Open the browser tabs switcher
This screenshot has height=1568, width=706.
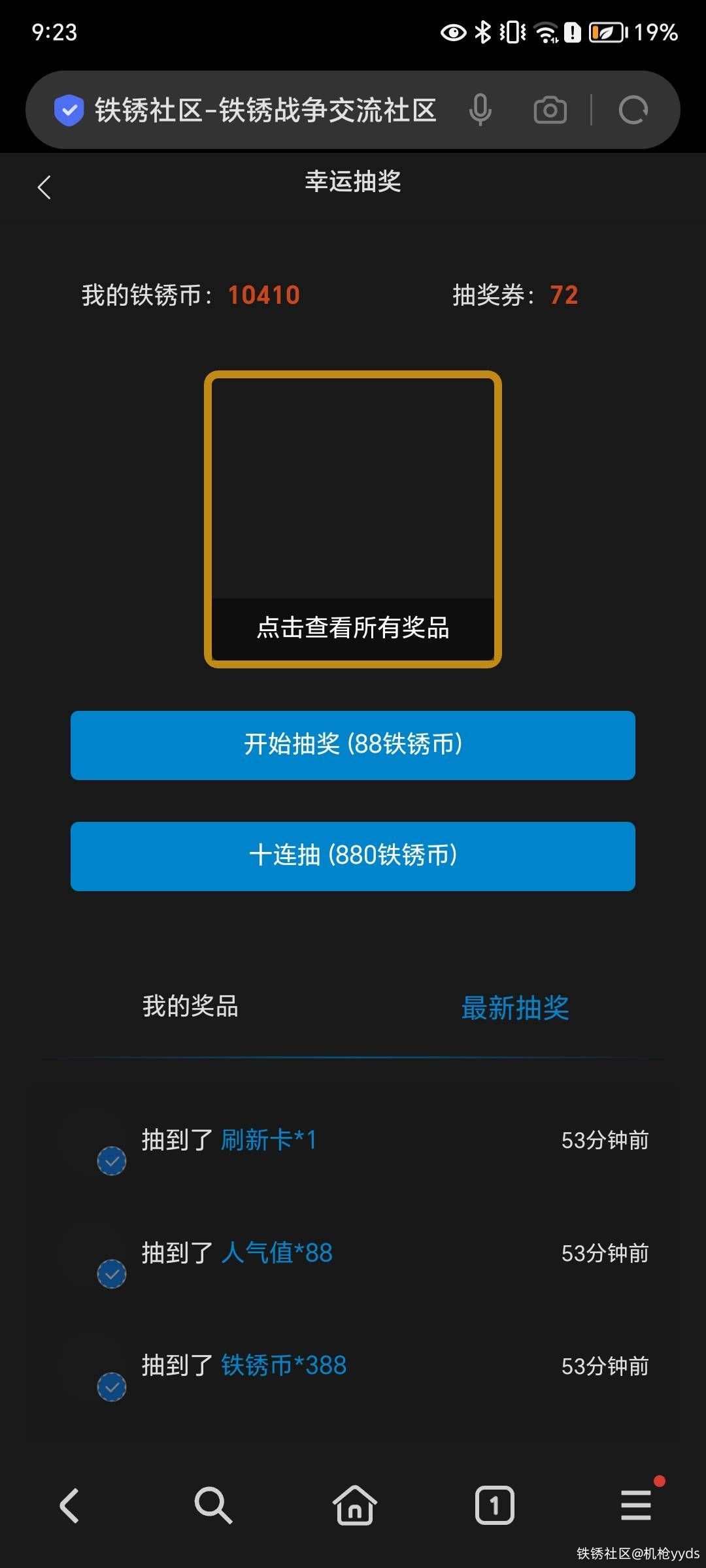(494, 1505)
